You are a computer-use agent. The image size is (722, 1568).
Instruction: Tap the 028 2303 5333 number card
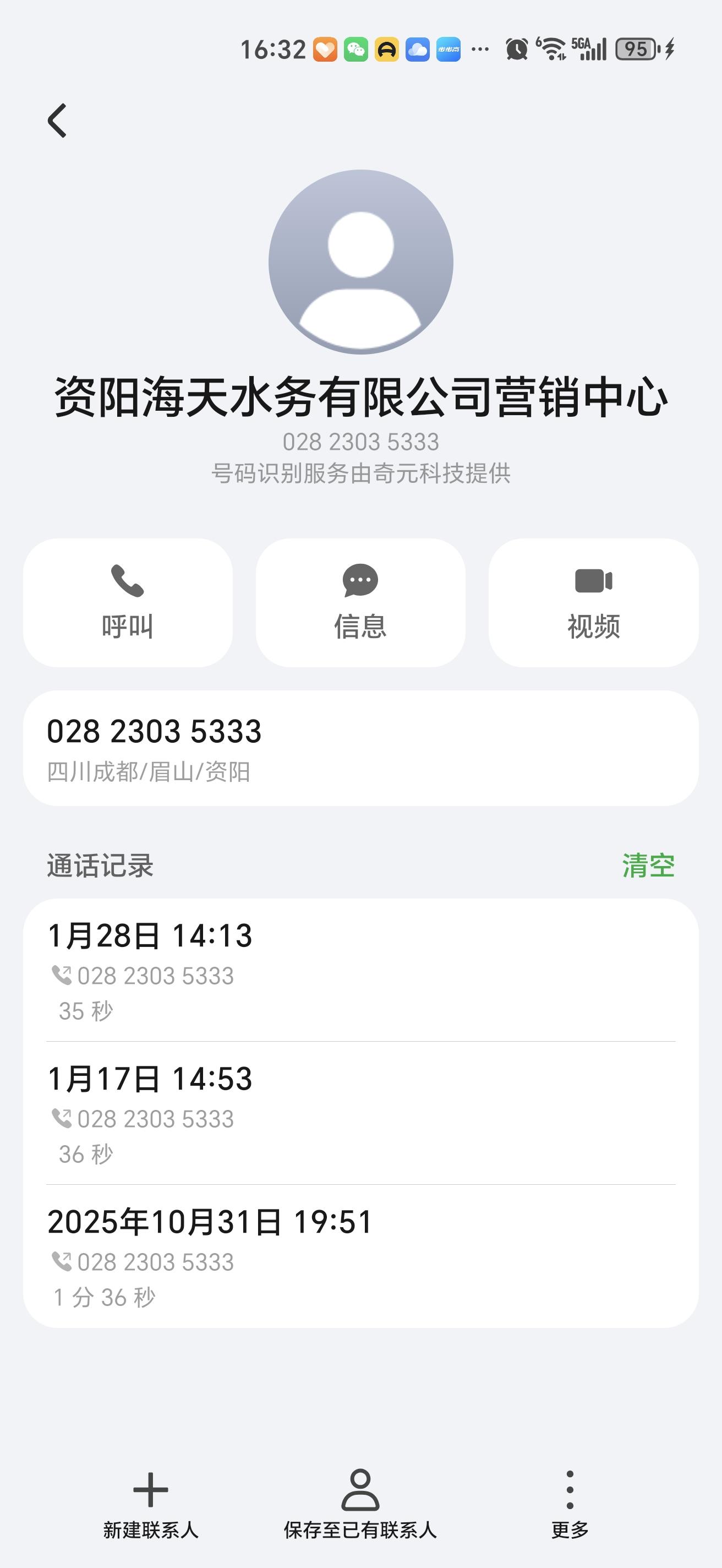click(x=360, y=748)
